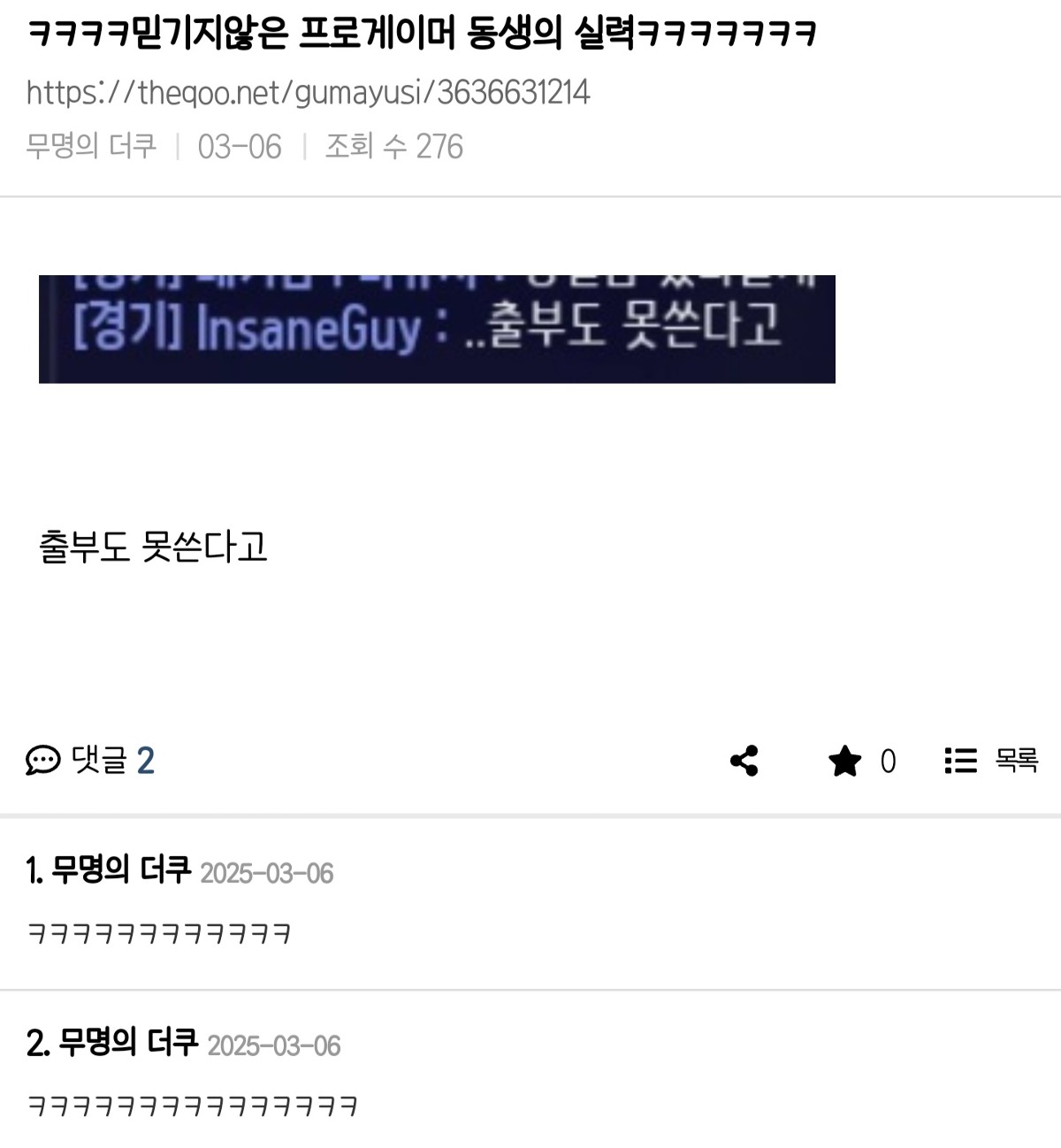Open comments via the speech bubble icon
The width and height of the screenshot is (1061, 1148).
40,761
